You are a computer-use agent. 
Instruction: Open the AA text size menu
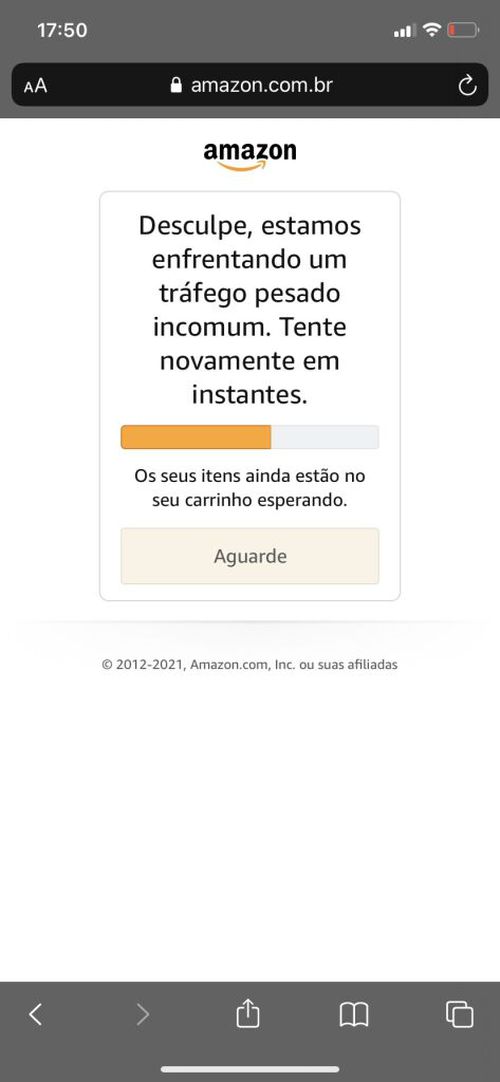click(35, 86)
